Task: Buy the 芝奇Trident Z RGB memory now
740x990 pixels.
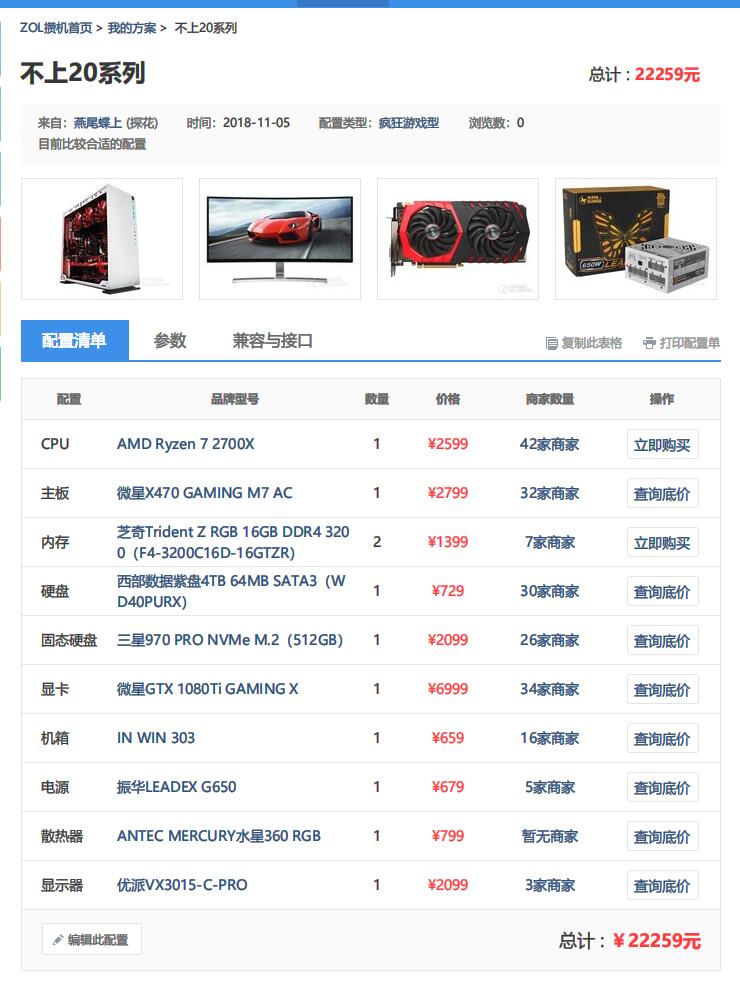Action: click(x=662, y=543)
